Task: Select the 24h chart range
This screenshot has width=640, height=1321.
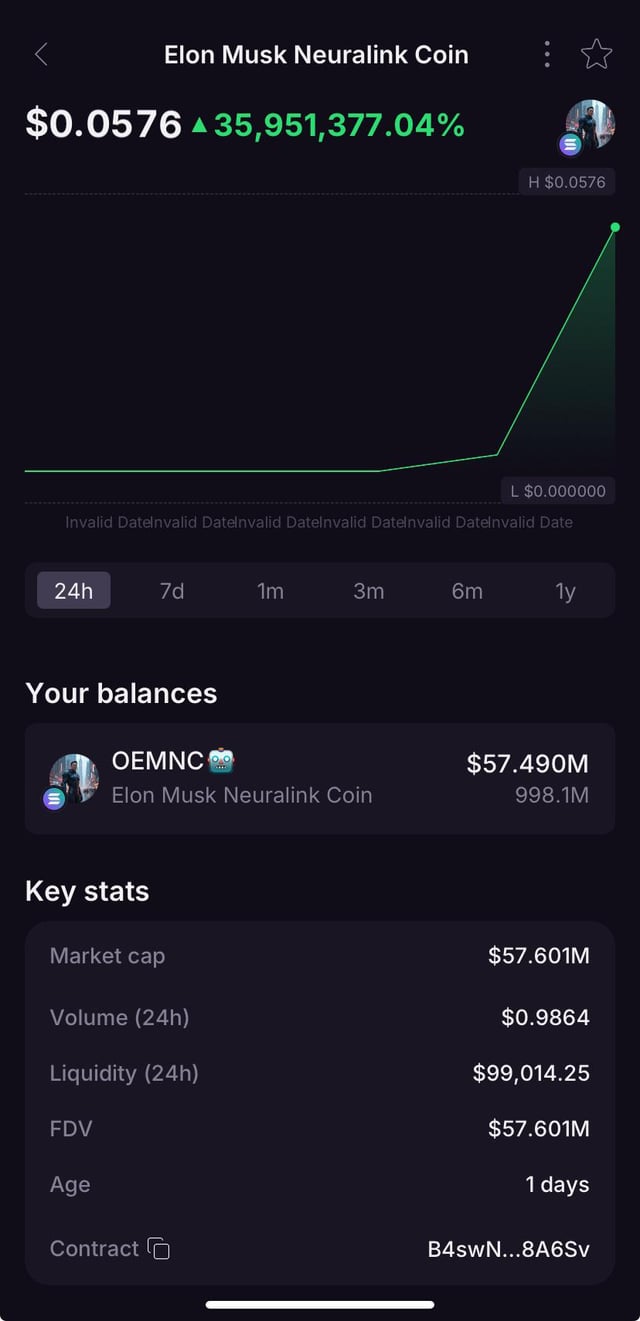Action: 74,590
